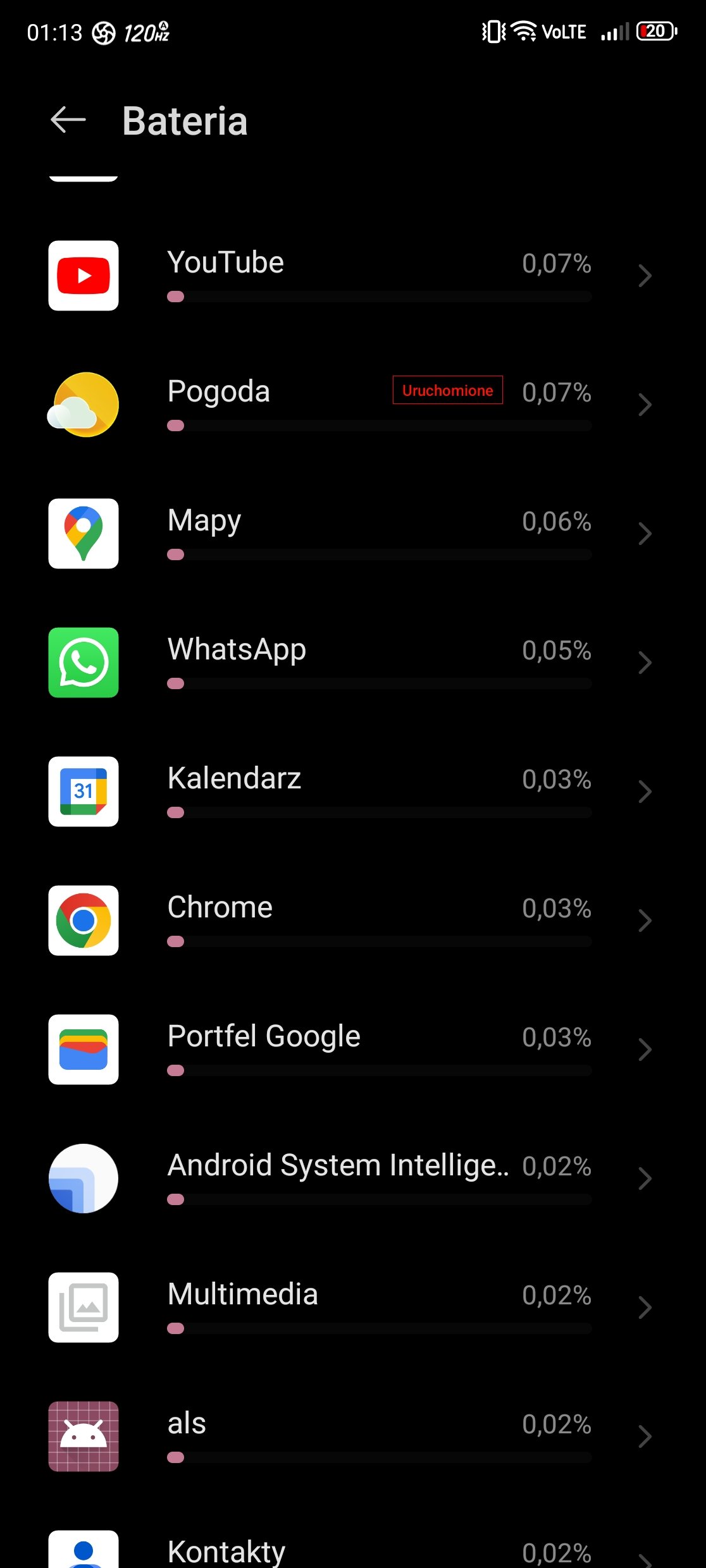Open the als app battery details
This screenshot has width=706, height=1568.
pyautogui.click(x=353, y=1436)
